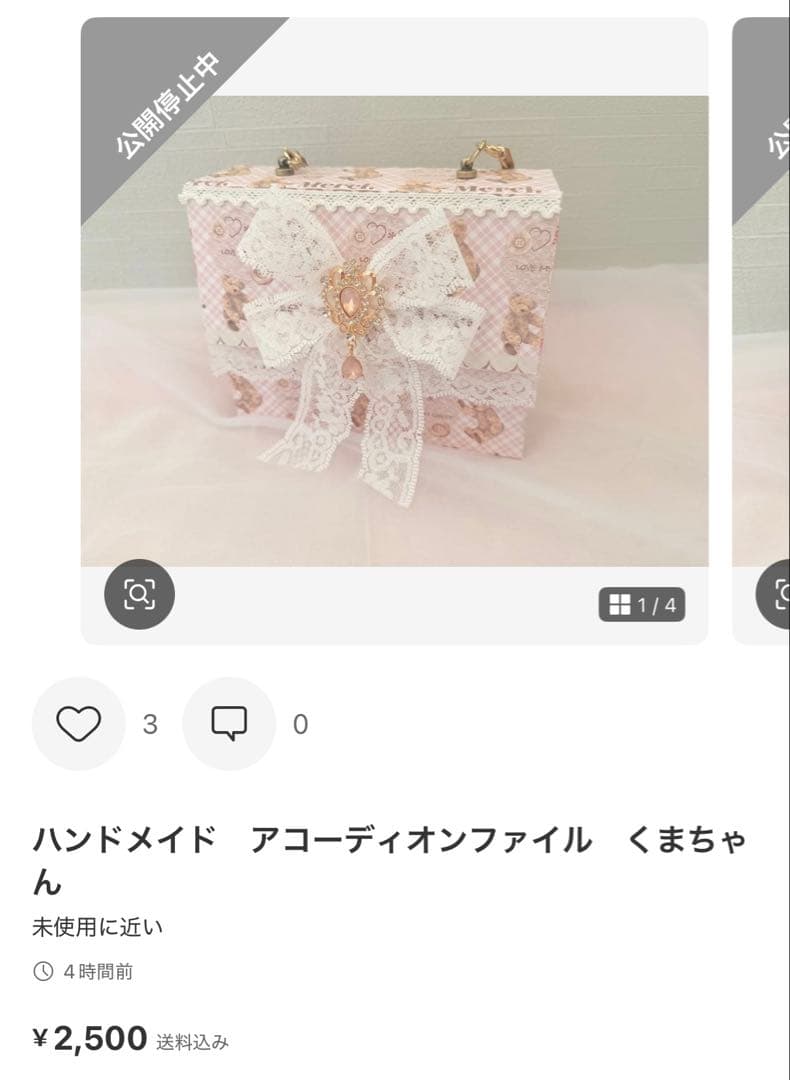Click the camera search icon on the right listing
The height and width of the screenshot is (1080, 790).
[783, 596]
